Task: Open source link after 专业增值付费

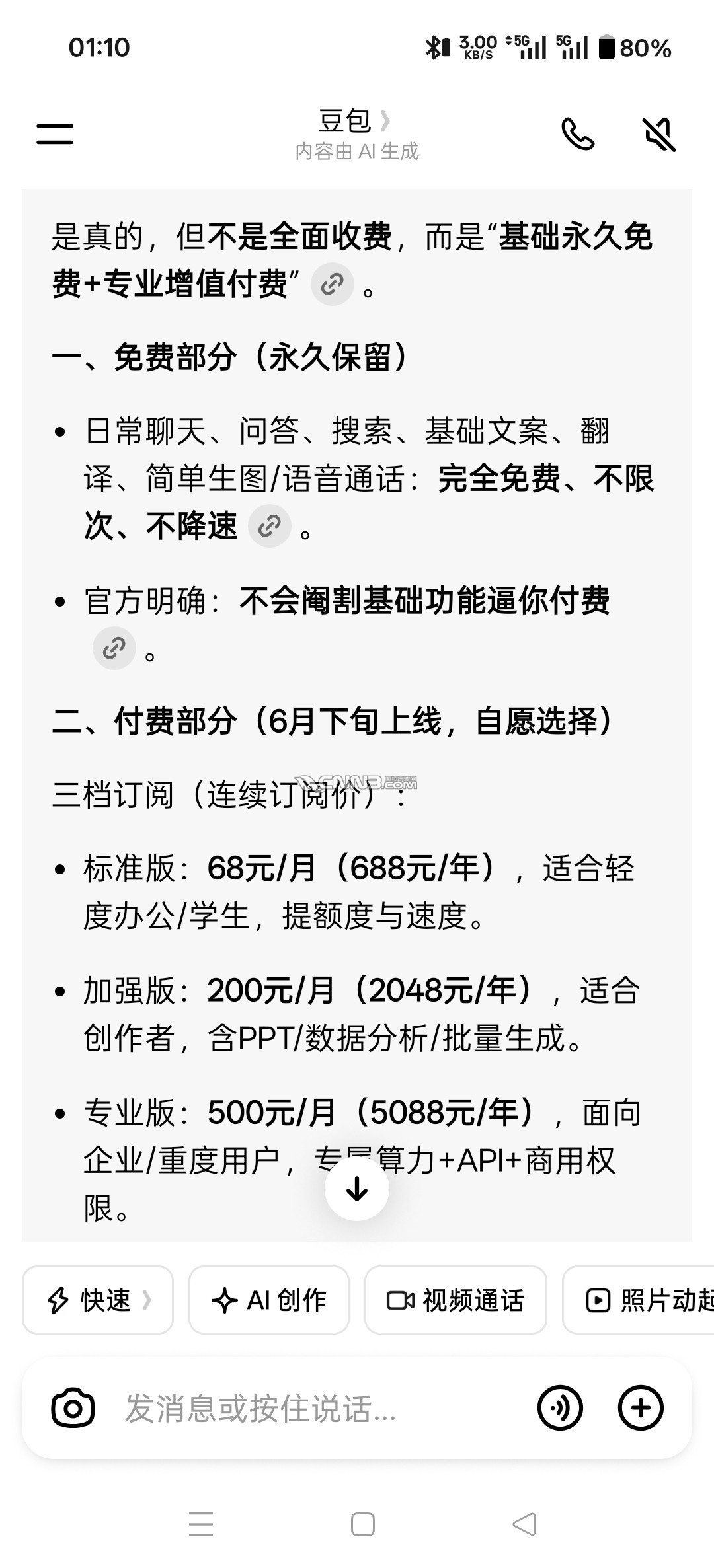Action: pyautogui.click(x=333, y=284)
